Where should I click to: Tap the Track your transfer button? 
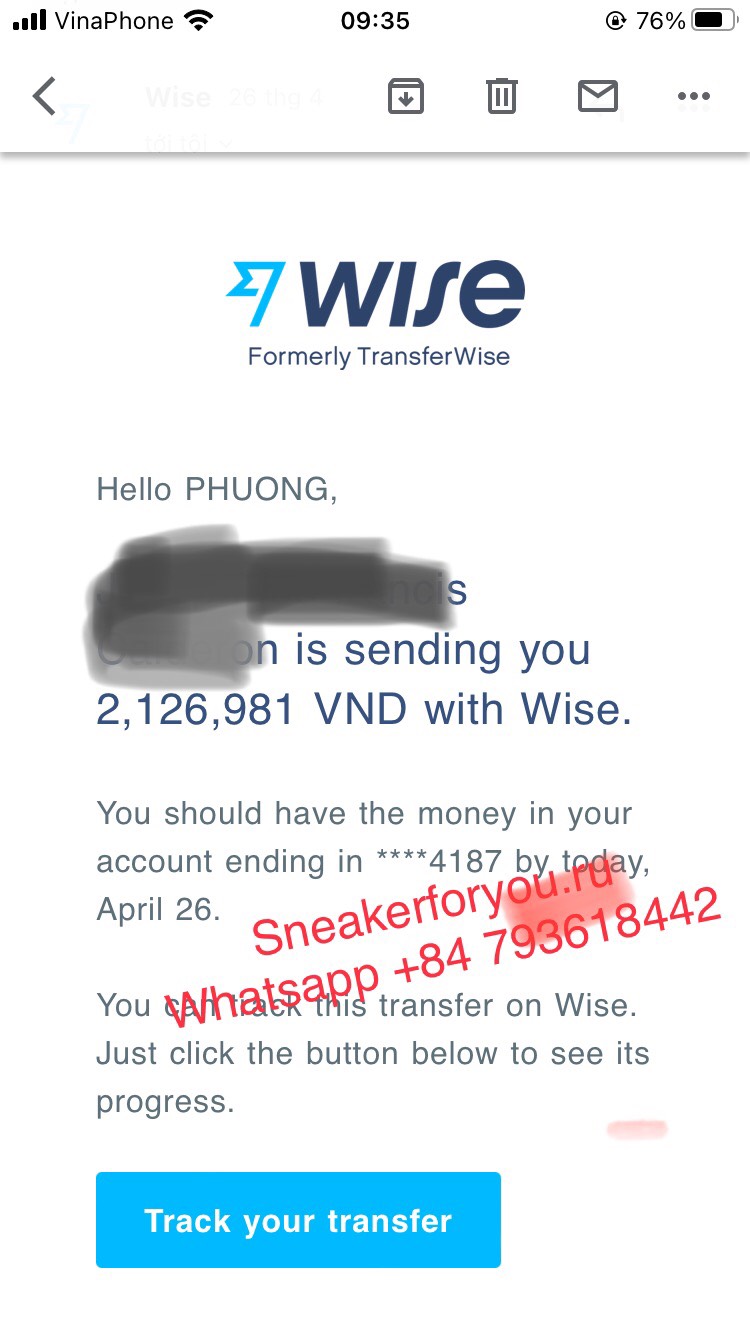[298, 1220]
